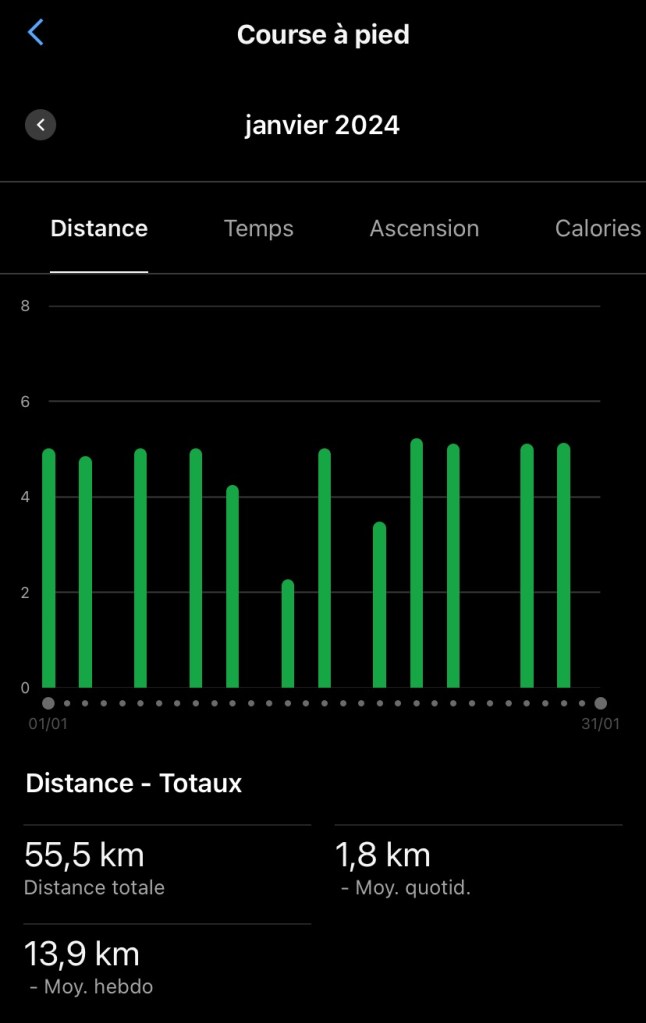The image size is (646, 1023).
Task: Tap the first green bar on 01/01
Action: 49,570
